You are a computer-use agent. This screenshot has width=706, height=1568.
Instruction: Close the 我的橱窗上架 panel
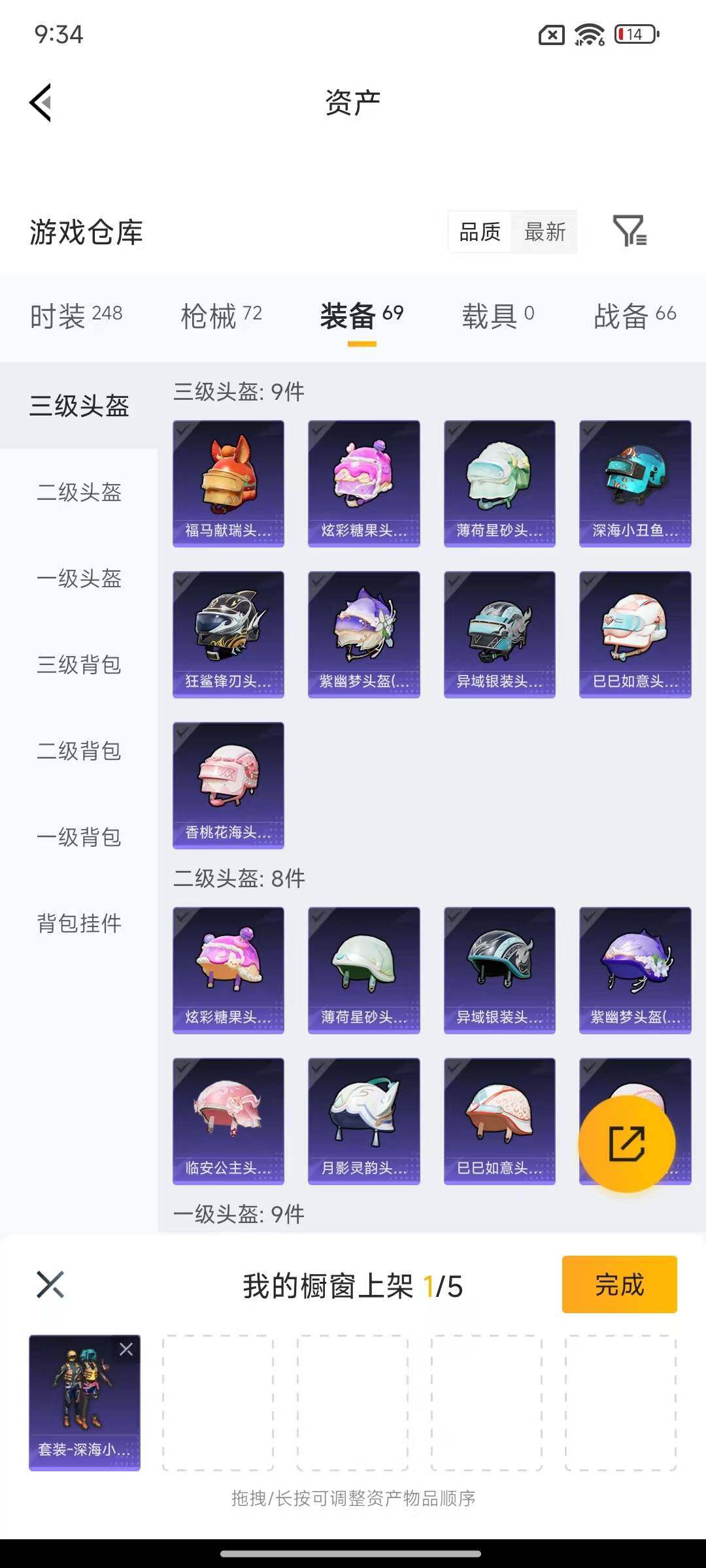click(x=50, y=1284)
